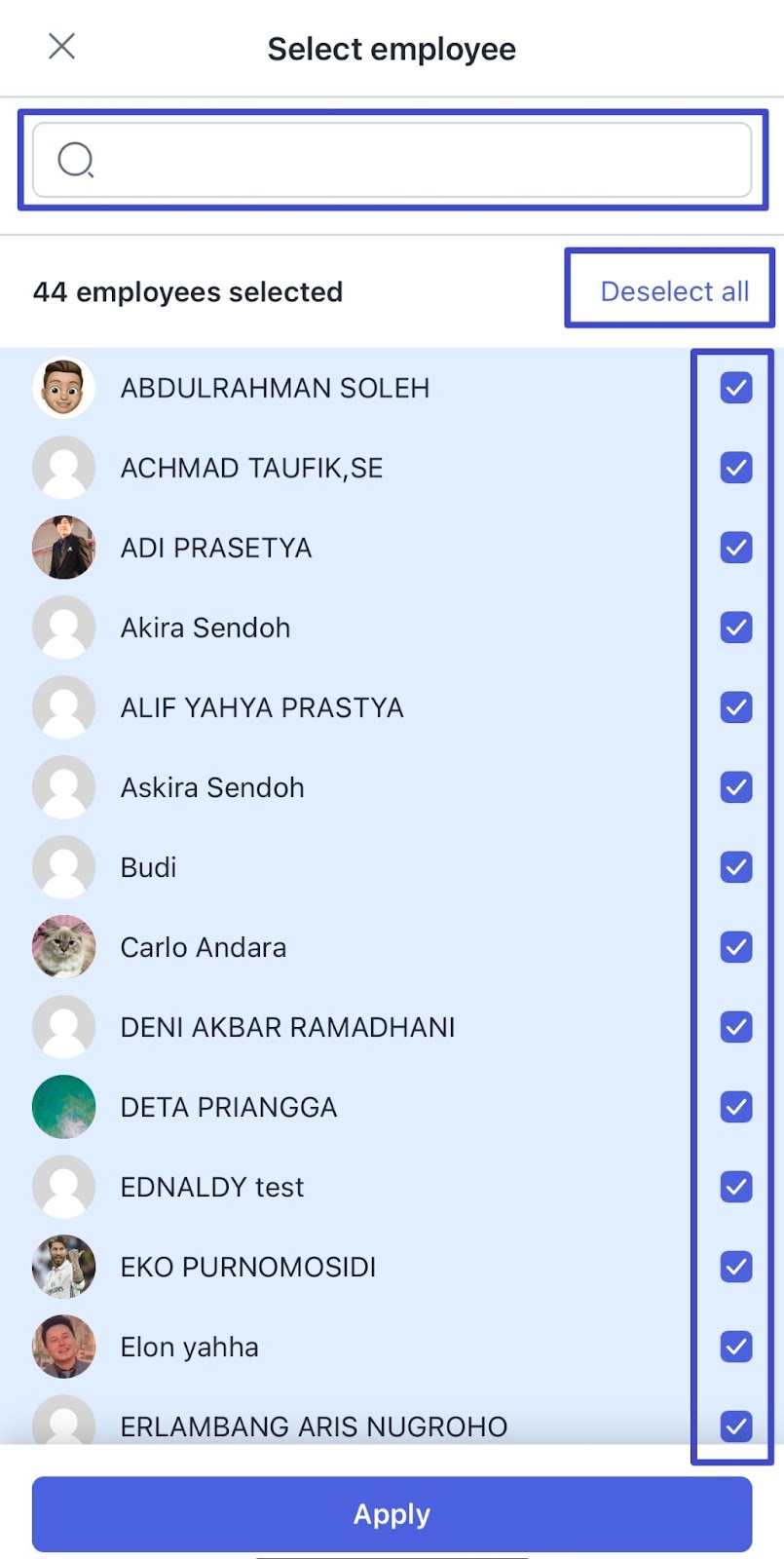Untick Elon yahha checkbox

coord(736,1347)
